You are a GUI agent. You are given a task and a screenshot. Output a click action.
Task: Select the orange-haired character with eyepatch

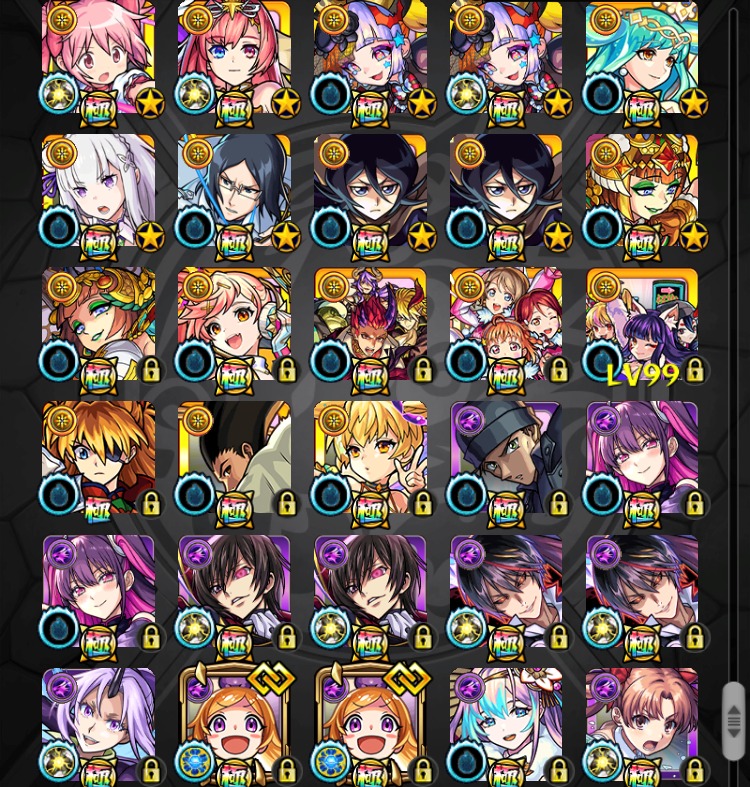click(x=98, y=457)
